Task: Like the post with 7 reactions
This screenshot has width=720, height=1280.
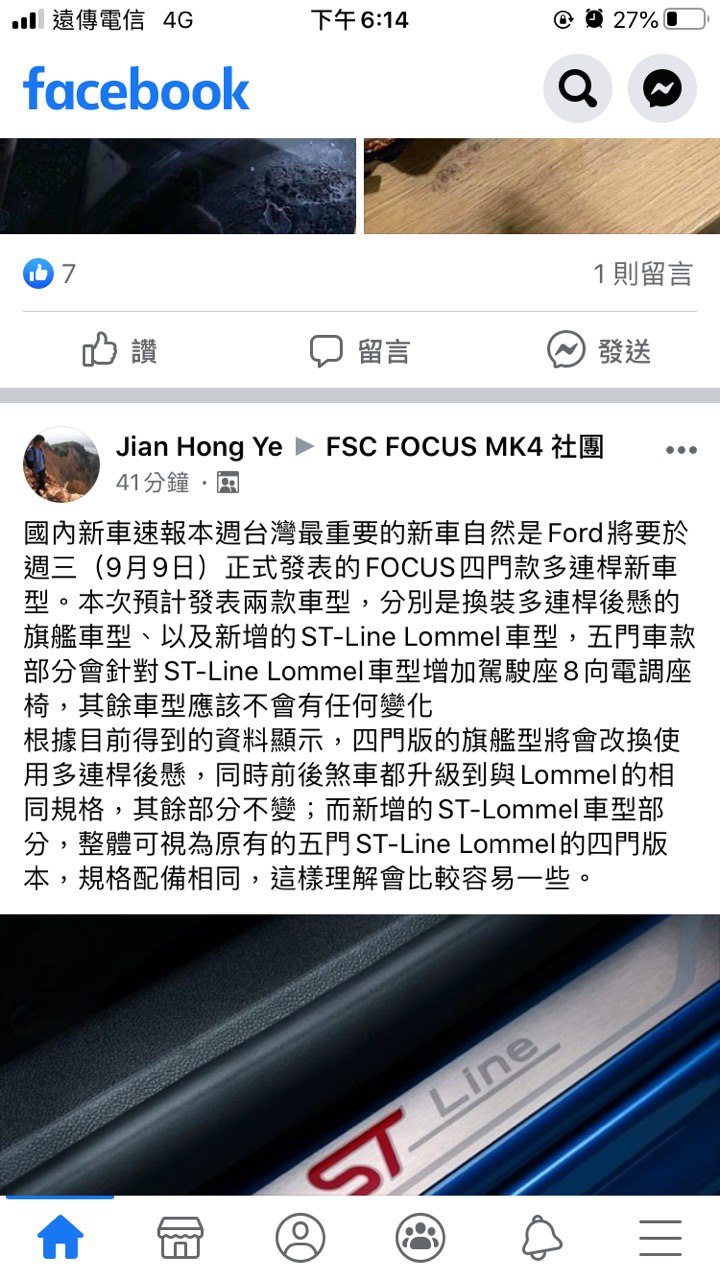Action: coord(120,351)
